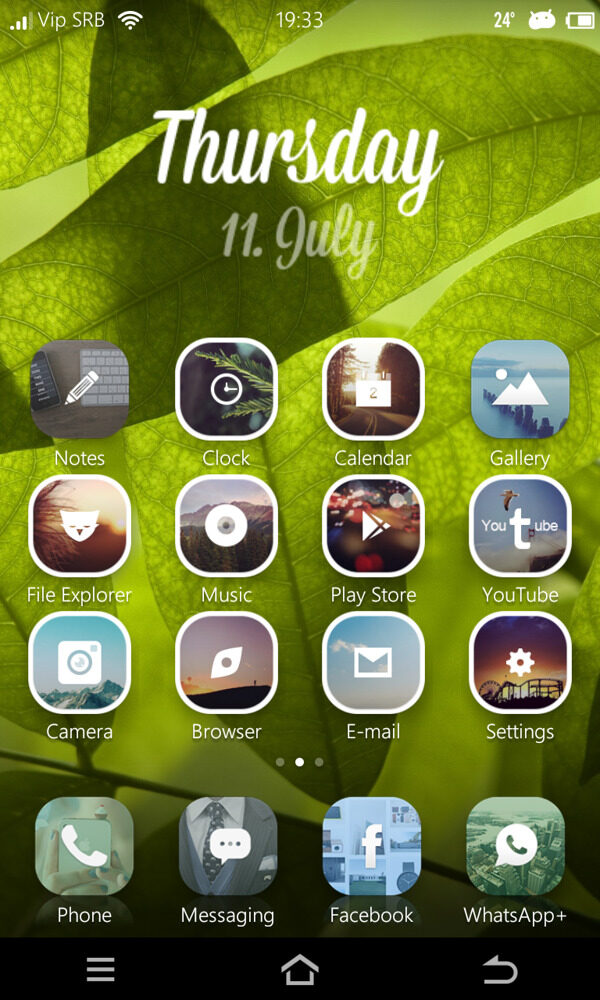Open the Calendar app

373,390
